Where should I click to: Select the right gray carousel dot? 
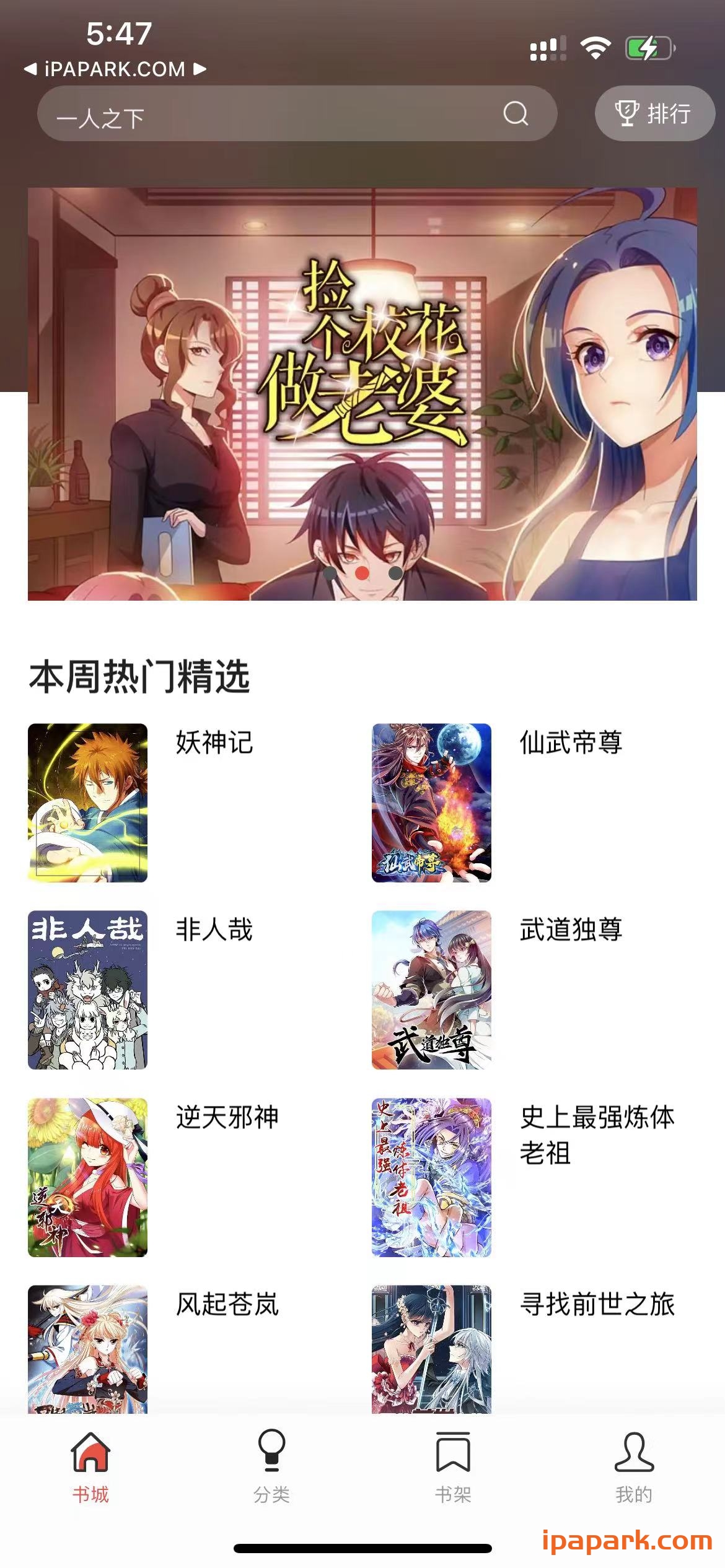pyautogui.click(x=395, y=575)
